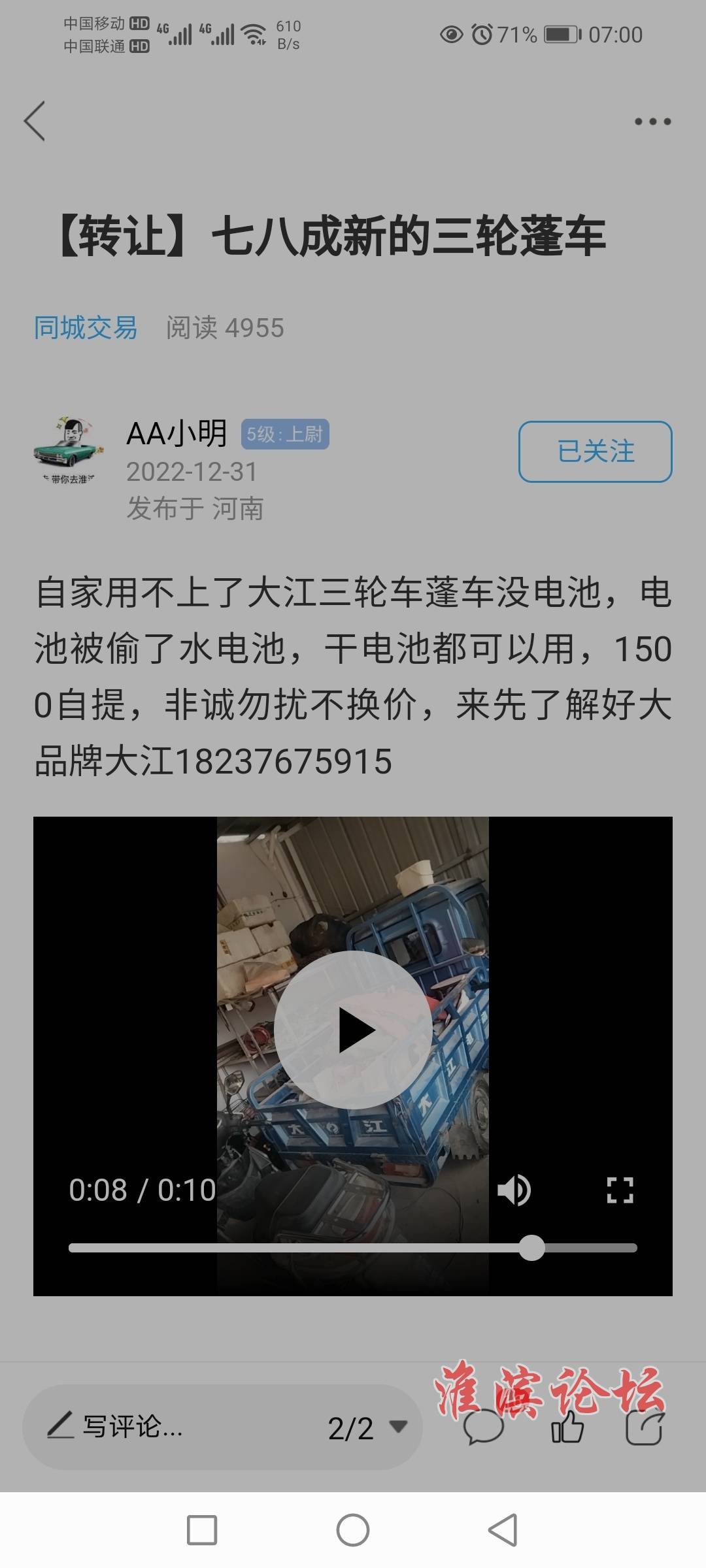Open the comments bubble icon
The image size is (706, 1568).
click(484, 1428)
